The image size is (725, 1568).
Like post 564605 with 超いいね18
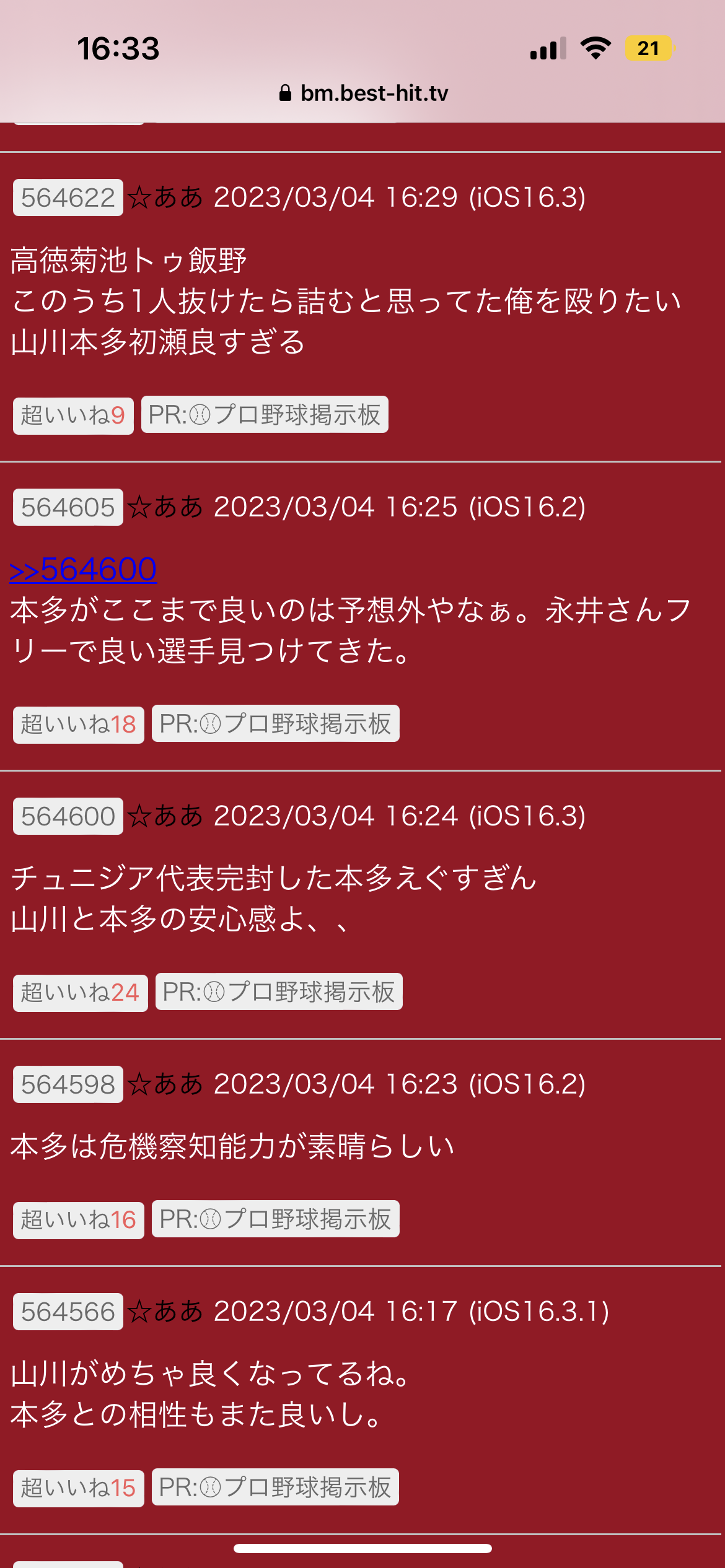(x=79, y=725)
